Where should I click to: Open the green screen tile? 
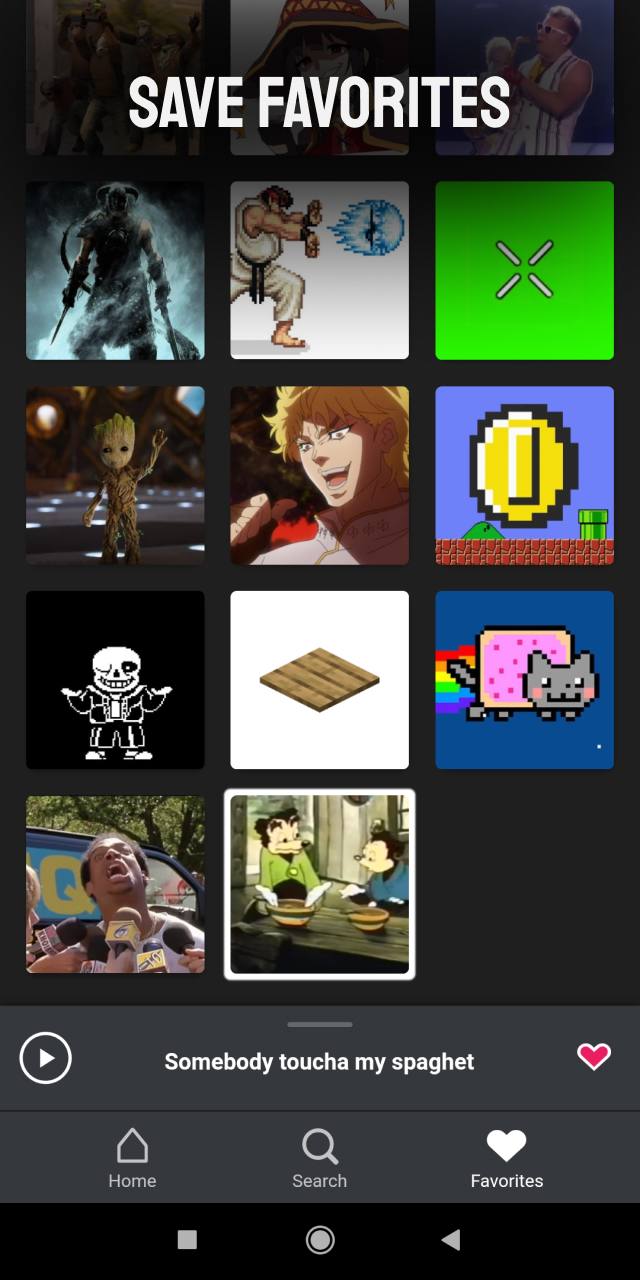[x=525, y=270]
